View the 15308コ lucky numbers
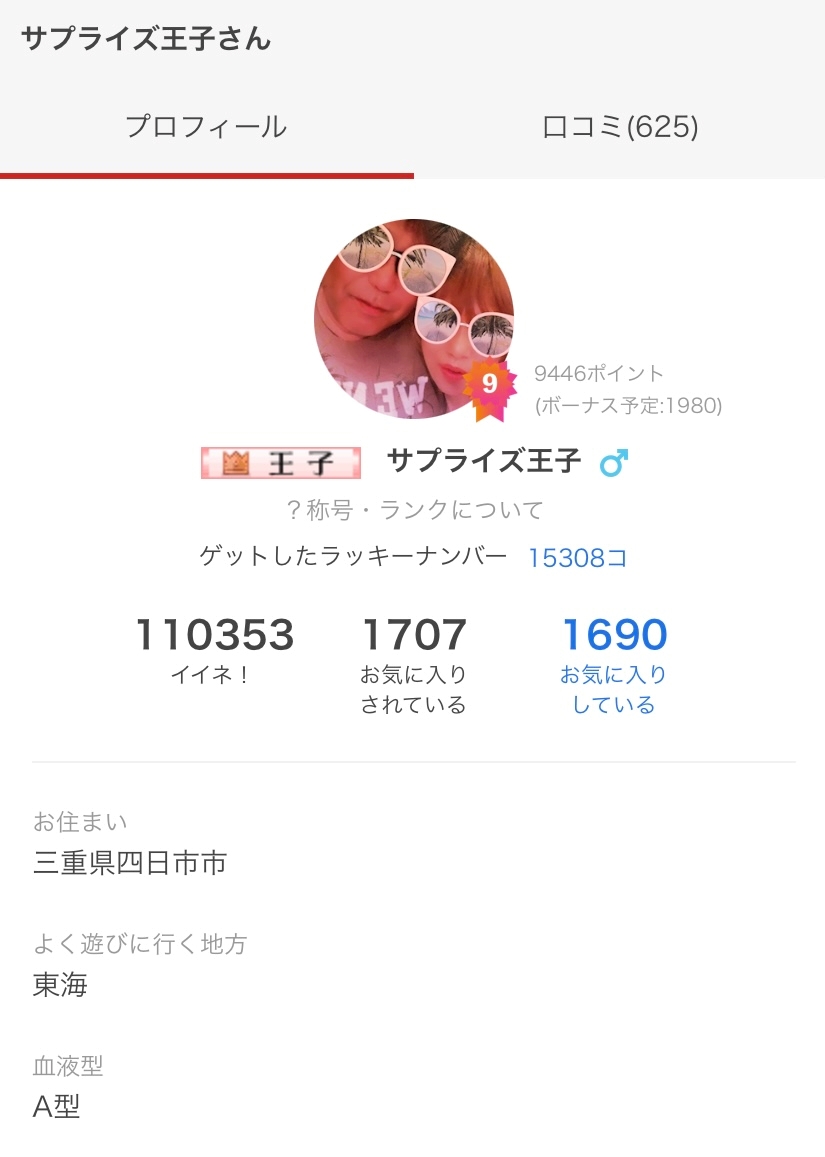Image resolution: width=825 pixels, height=1157 pixels. [577, 558]
